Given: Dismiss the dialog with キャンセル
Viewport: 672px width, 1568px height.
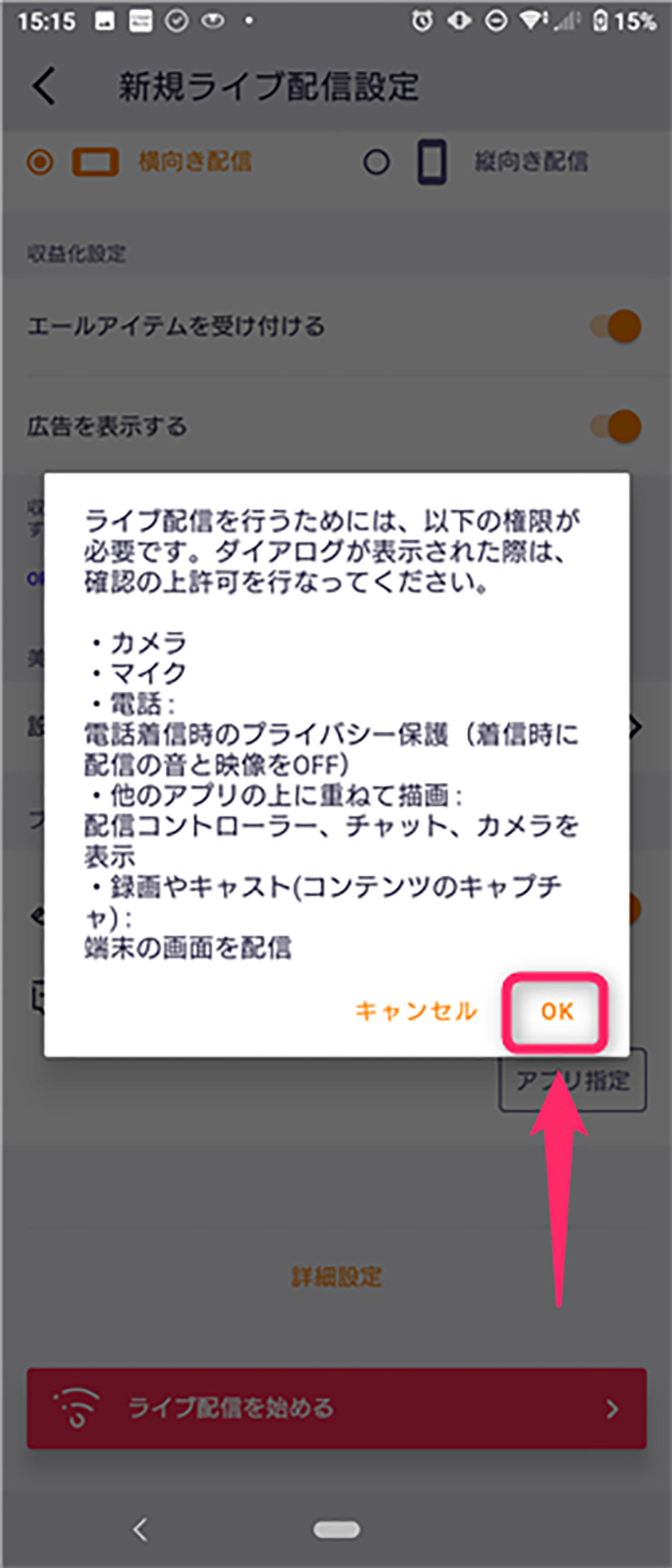Looking at the screenshot, I should click(415, 1011).
